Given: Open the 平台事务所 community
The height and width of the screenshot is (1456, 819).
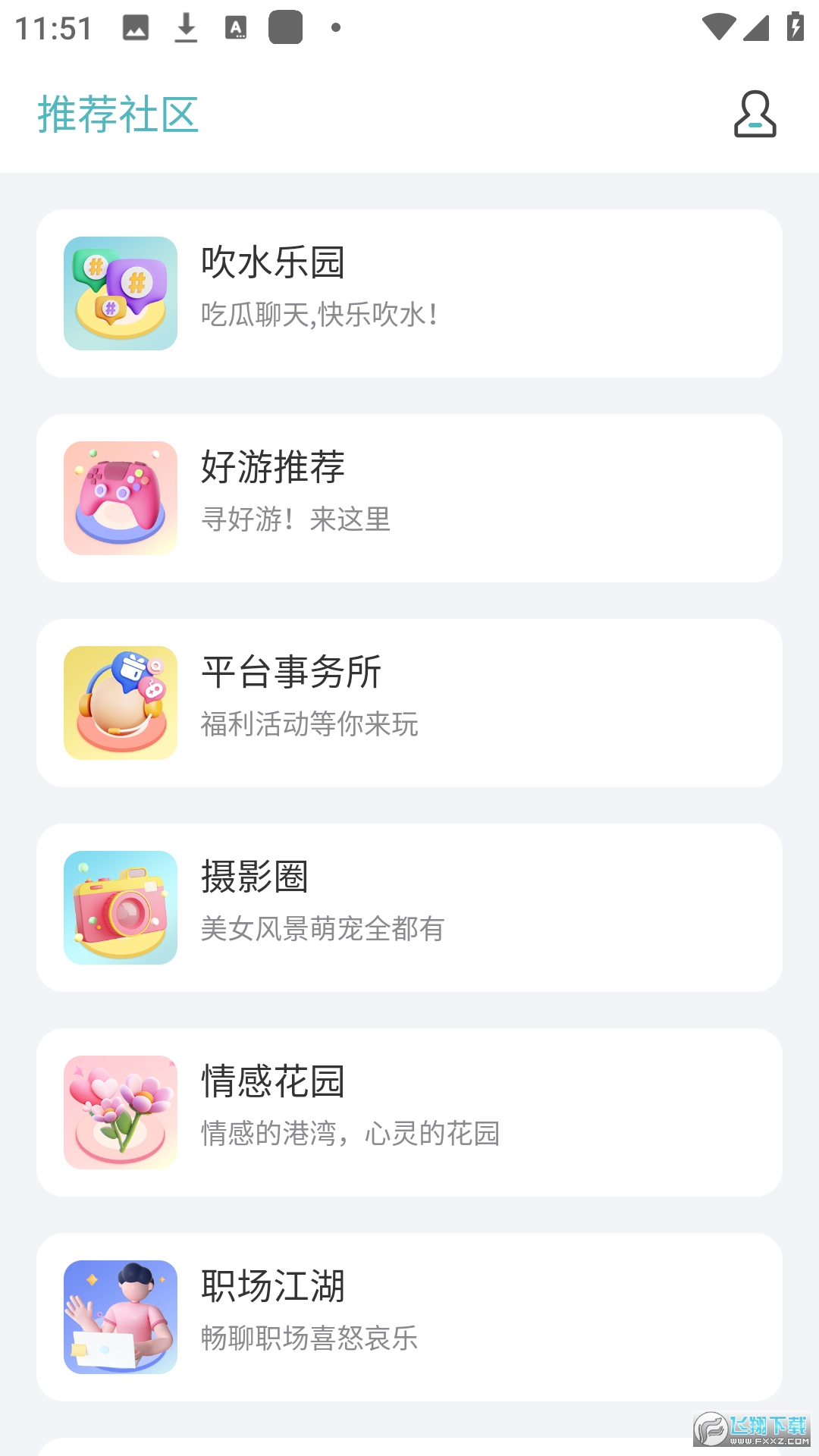Looking at the screenshot, I should point(409,700).
